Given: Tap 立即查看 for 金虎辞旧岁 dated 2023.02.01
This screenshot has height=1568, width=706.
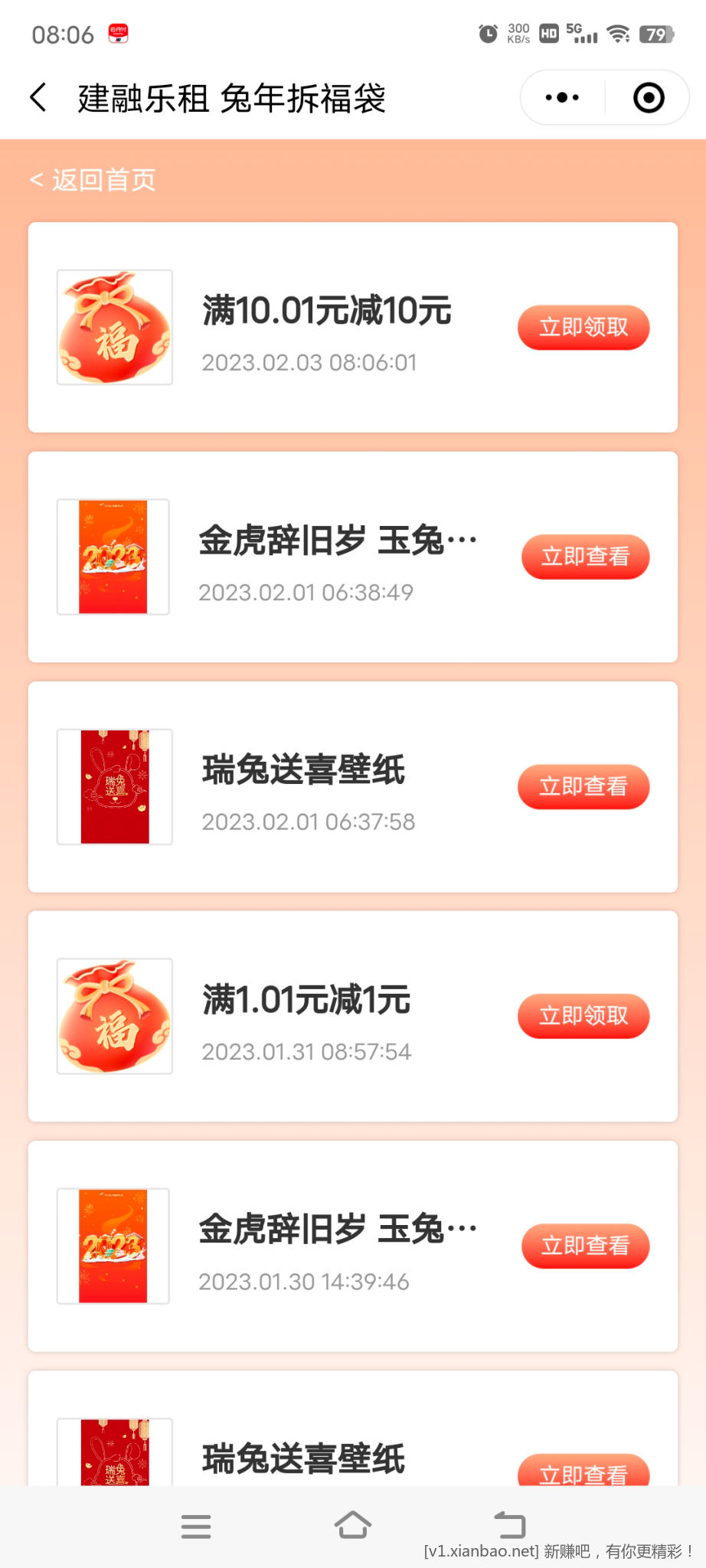Looking at the screenshot, I should click(585, 557).
